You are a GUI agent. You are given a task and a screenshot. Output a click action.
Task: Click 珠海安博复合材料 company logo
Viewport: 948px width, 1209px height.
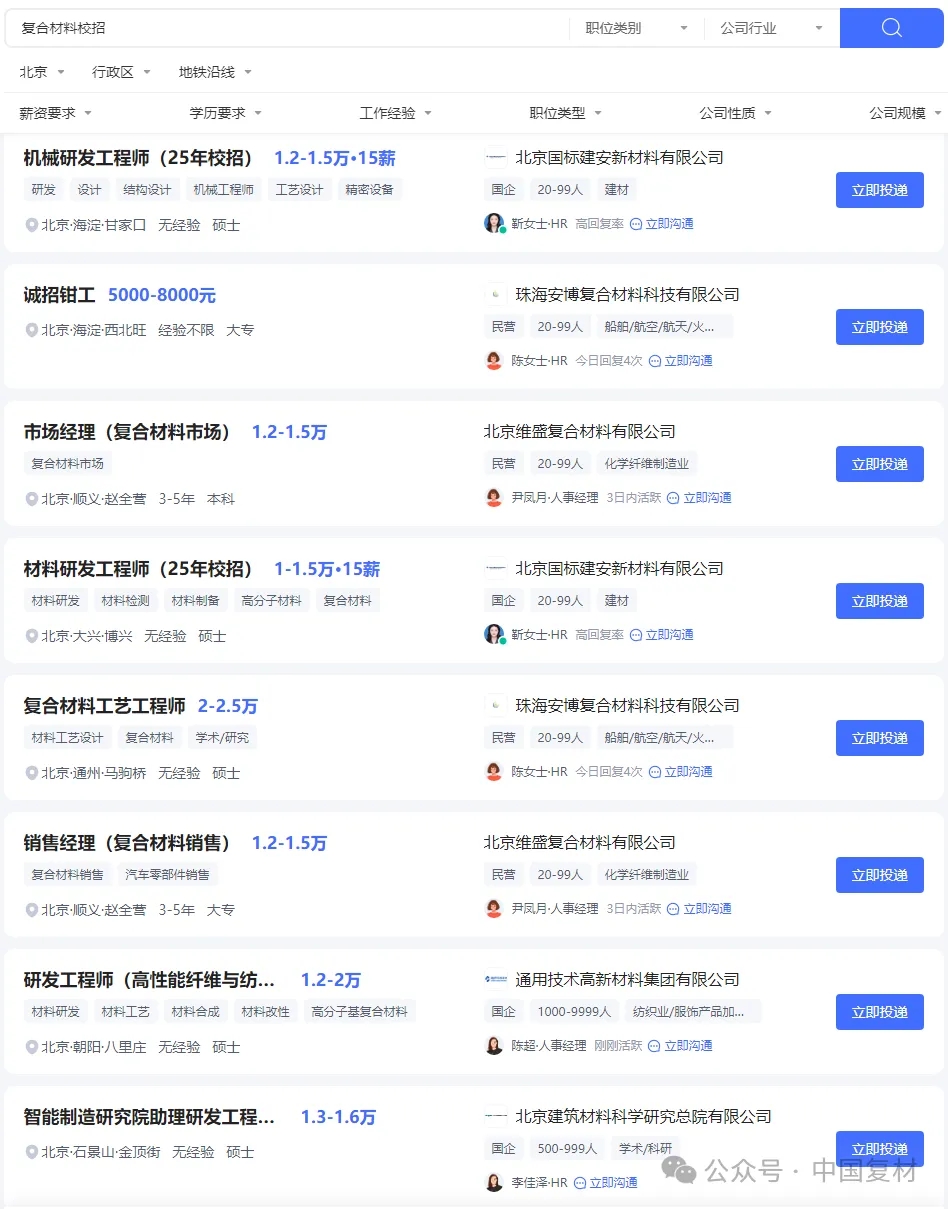(497, 294)
